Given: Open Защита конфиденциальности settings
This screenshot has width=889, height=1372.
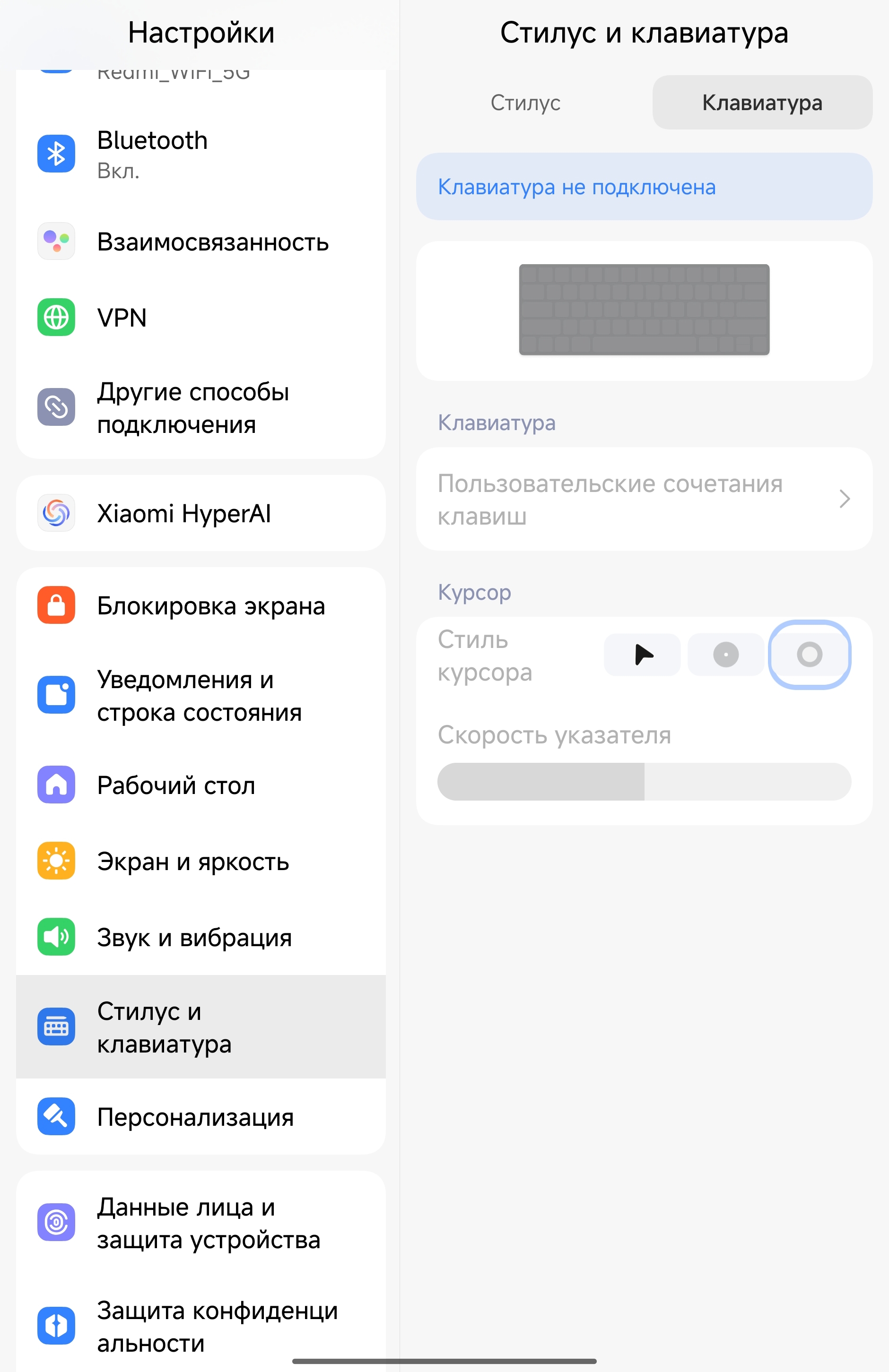Looking at the screenshot, I should click(200, 1326).
